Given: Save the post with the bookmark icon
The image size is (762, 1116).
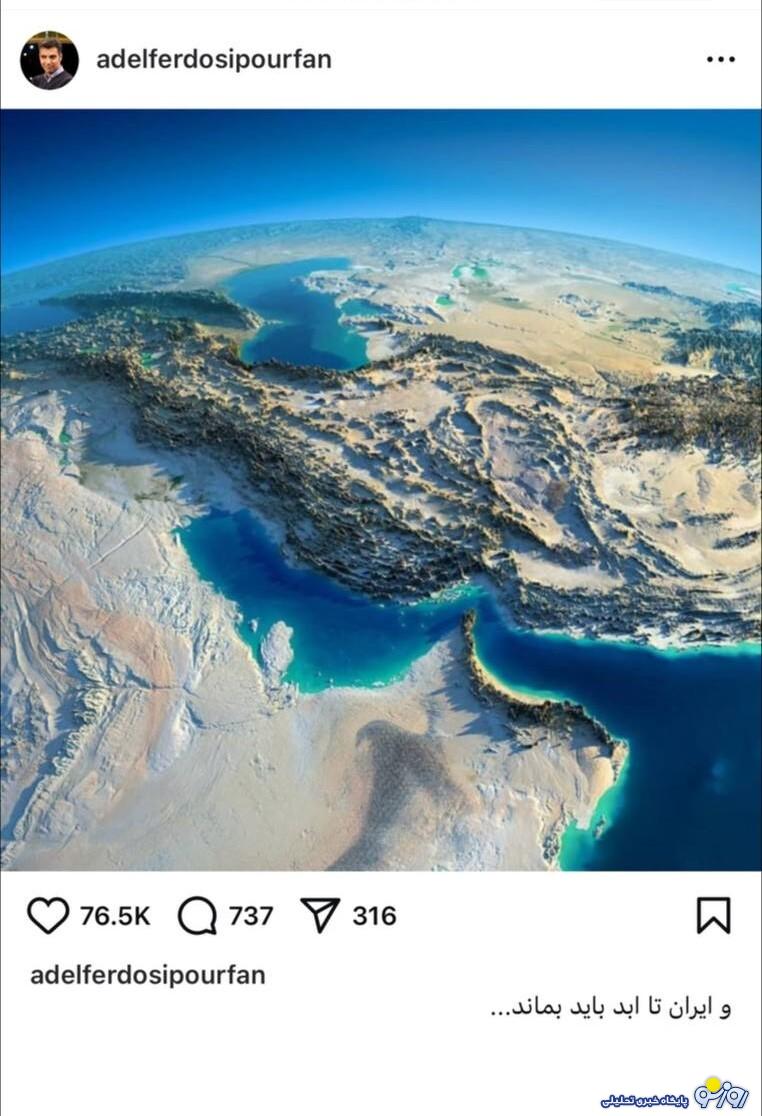Looking at the screenshot, I should pos(712,912).
